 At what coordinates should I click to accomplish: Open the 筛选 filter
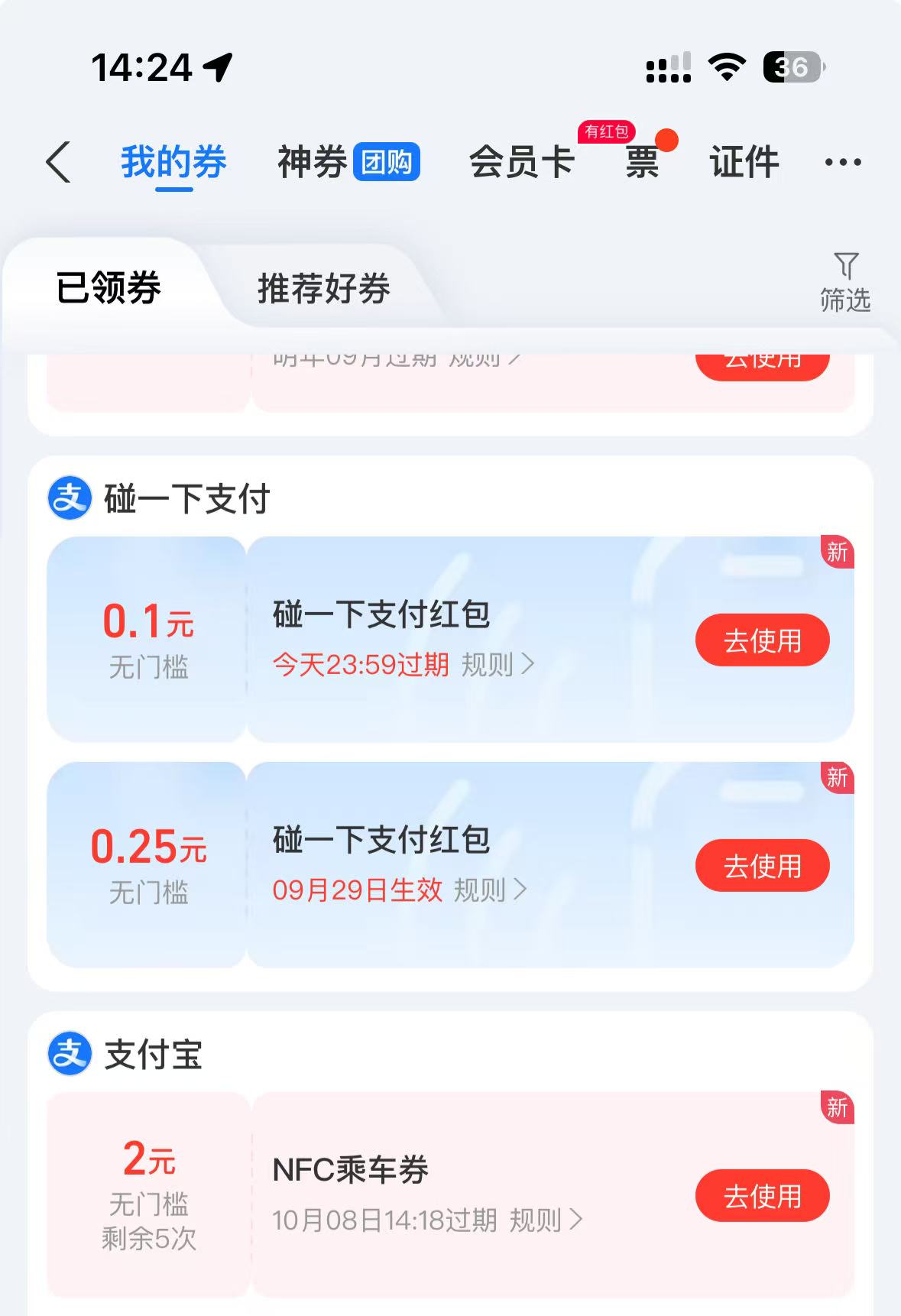(845, 282)
